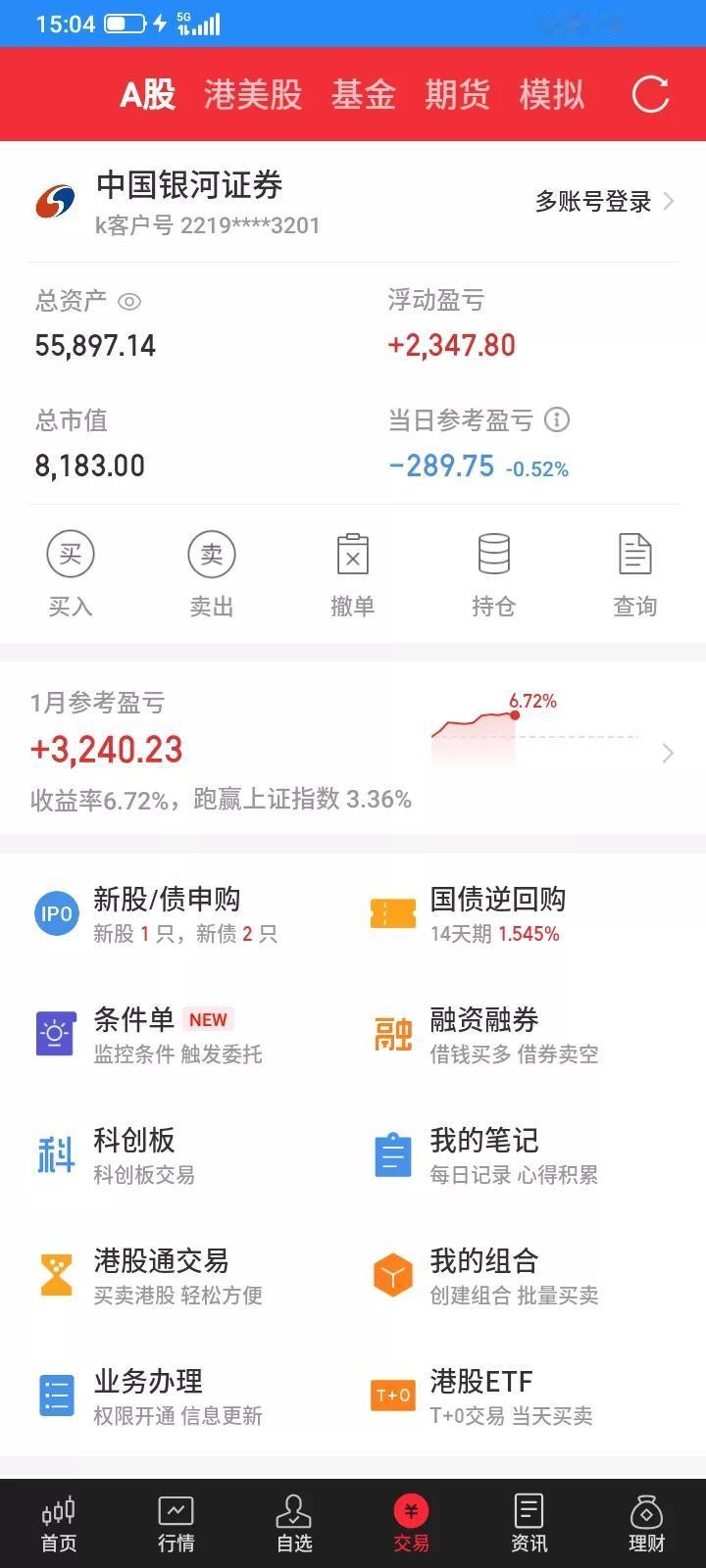
Task: Open the 撤单 cancel-order icon
Action: 353,554
